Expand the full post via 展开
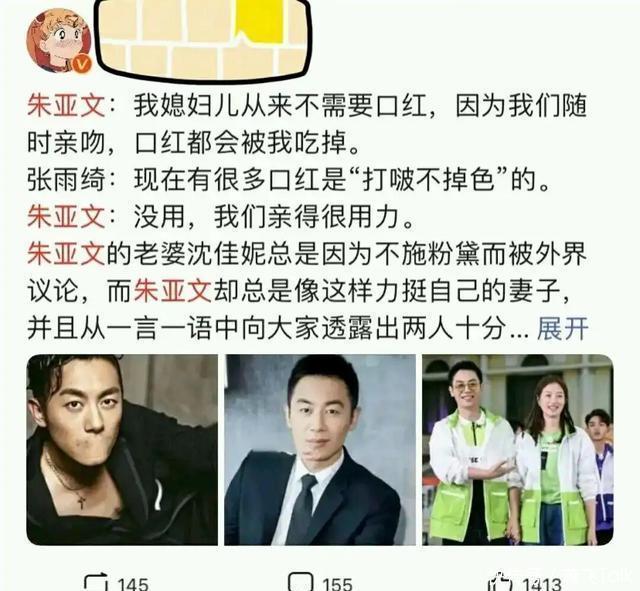640x591 pixels. tap(562, 329)
